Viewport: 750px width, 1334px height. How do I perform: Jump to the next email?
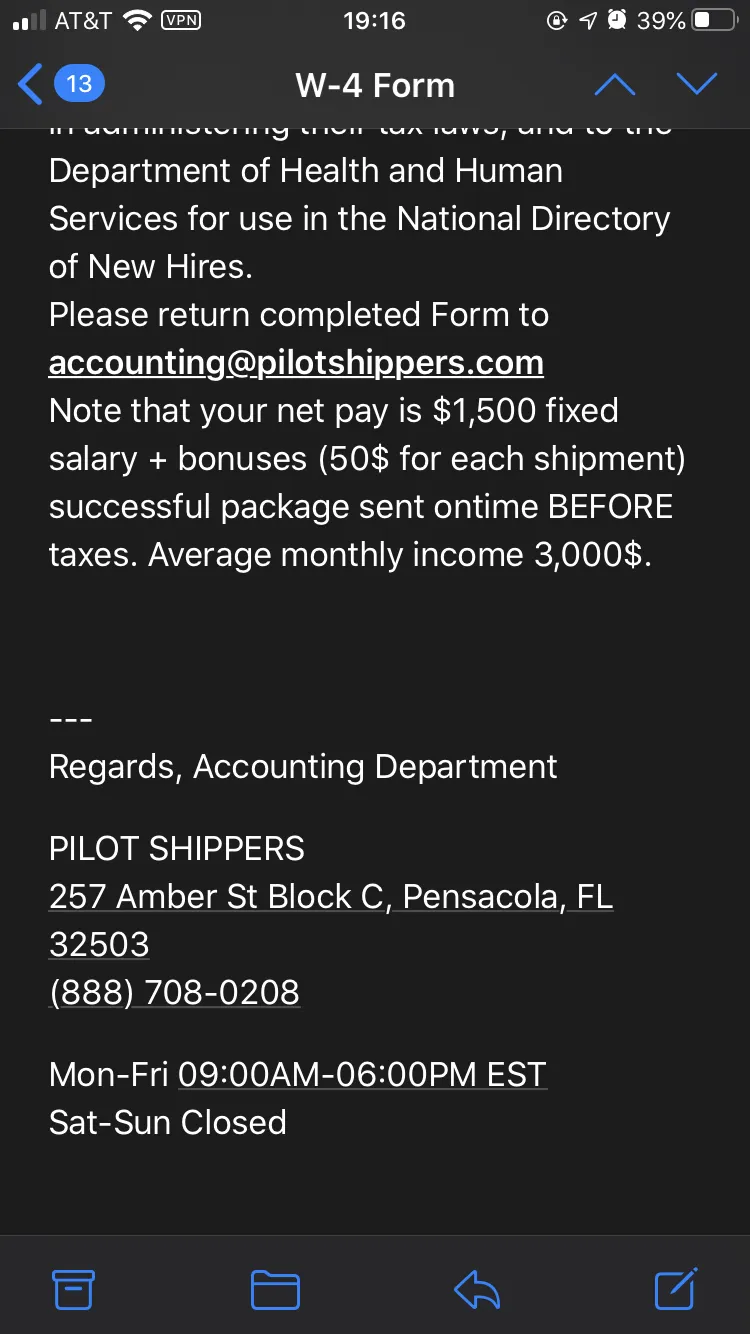point(696,85)
